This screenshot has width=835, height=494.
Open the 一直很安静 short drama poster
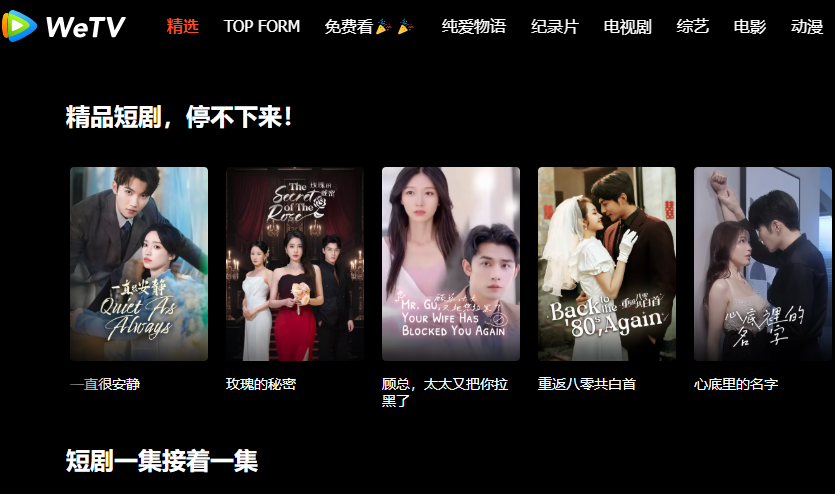click(139, 263)
